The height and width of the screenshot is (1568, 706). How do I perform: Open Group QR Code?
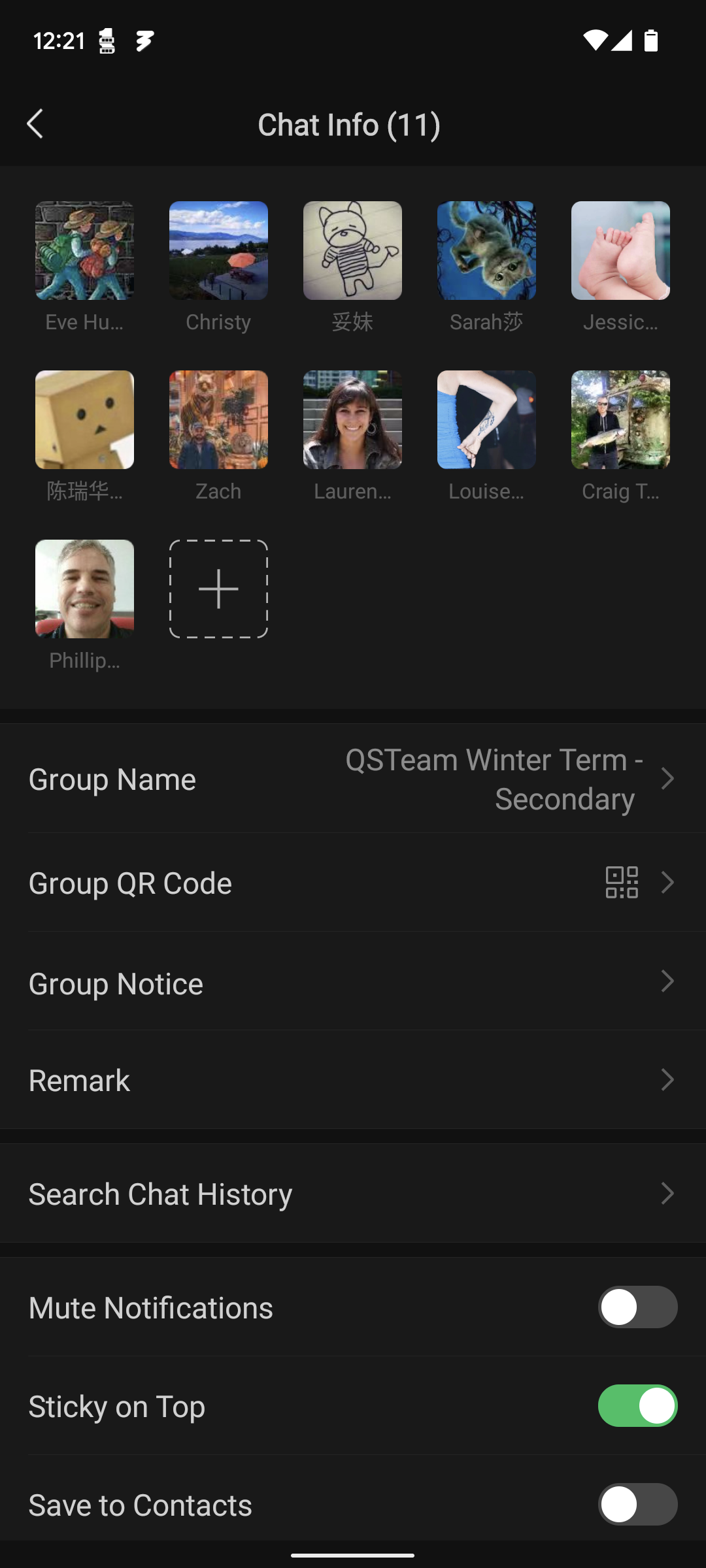tap(353, 883)
